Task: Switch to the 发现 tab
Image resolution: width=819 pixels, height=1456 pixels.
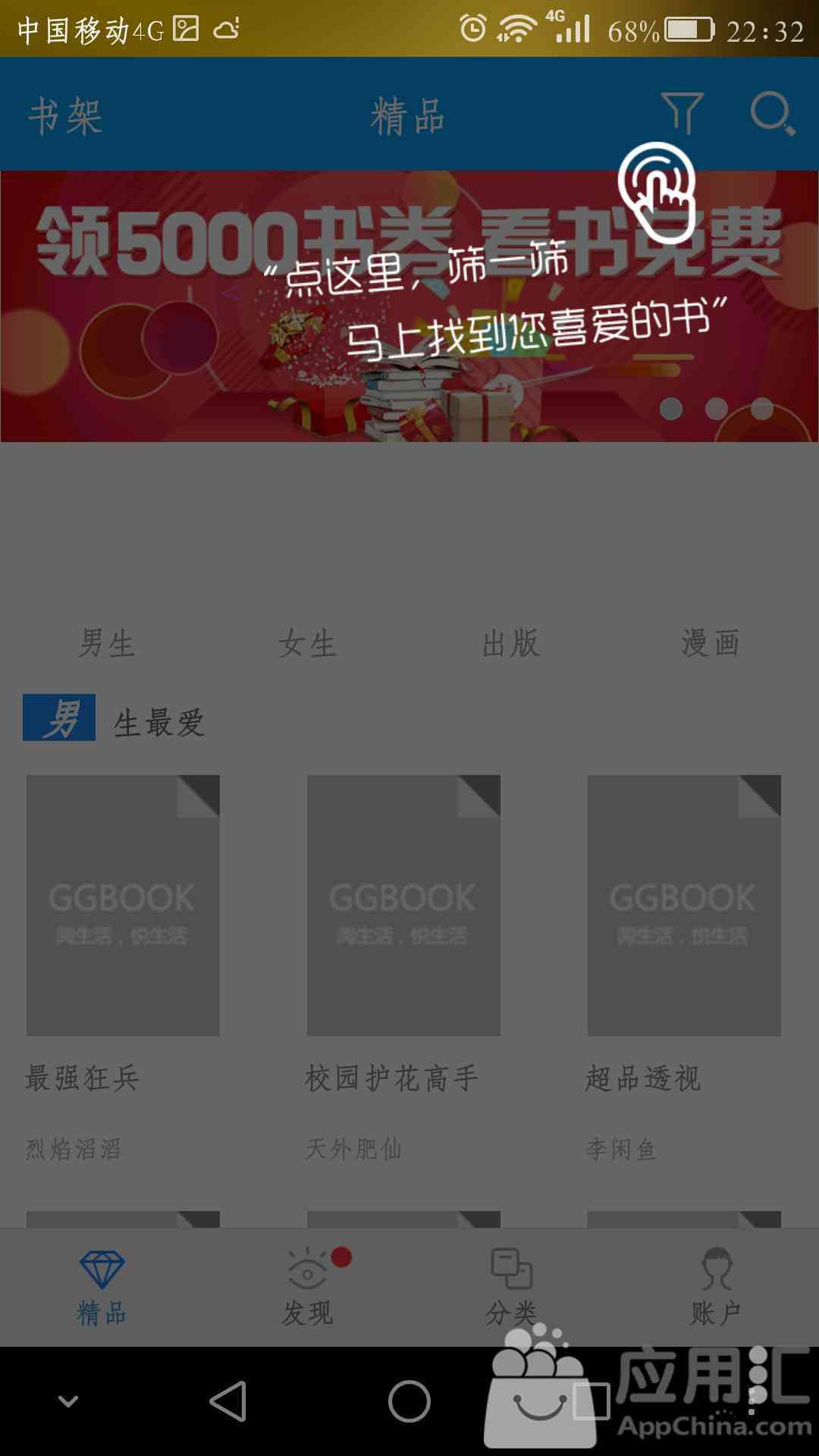Action: pyautogui.click(x=307, y=1286)
